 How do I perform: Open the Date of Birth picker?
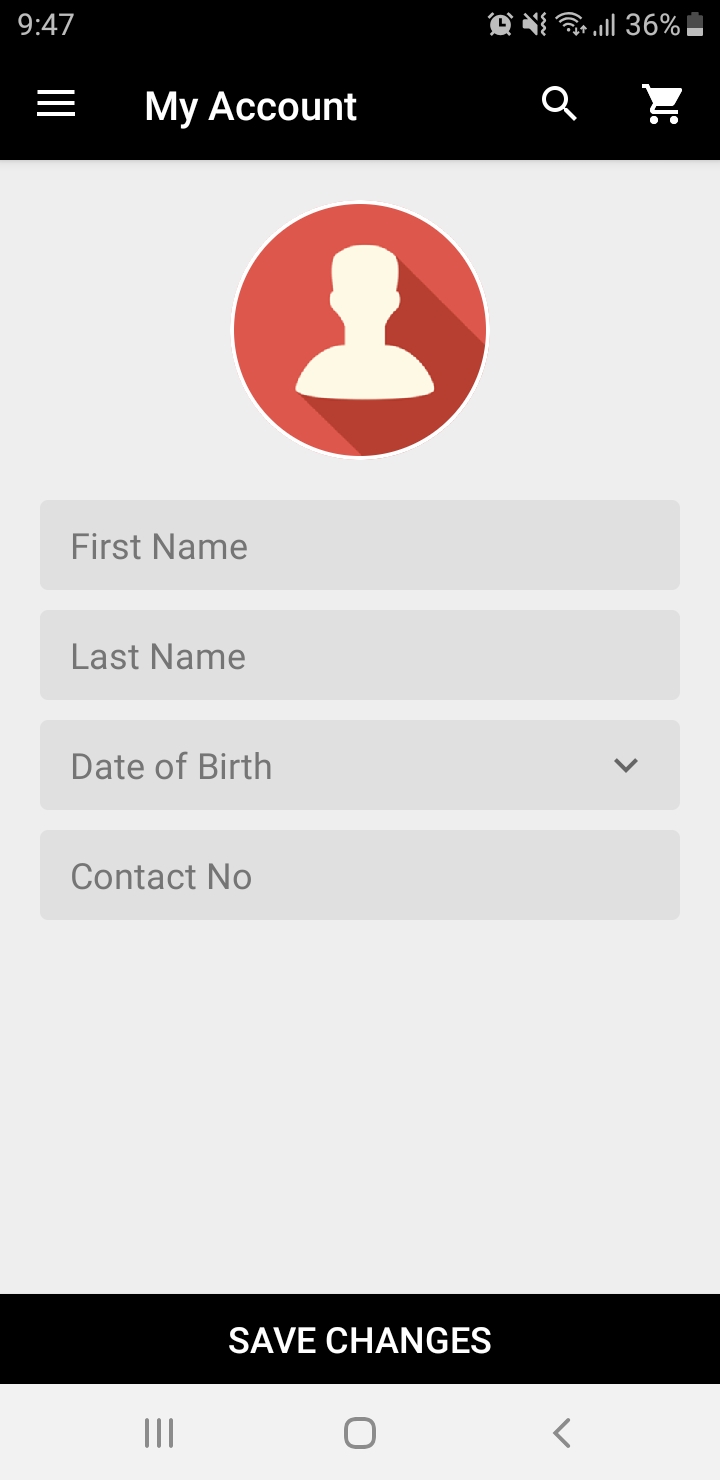click(x=360, y=765)
